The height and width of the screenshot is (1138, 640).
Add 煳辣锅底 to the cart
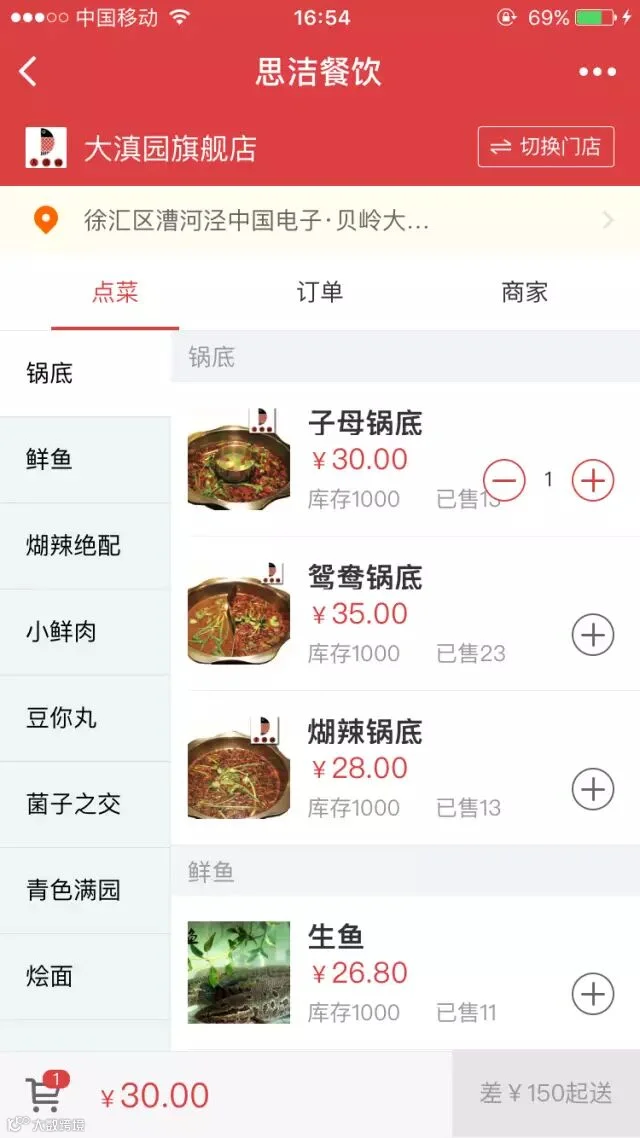[593, 789]
